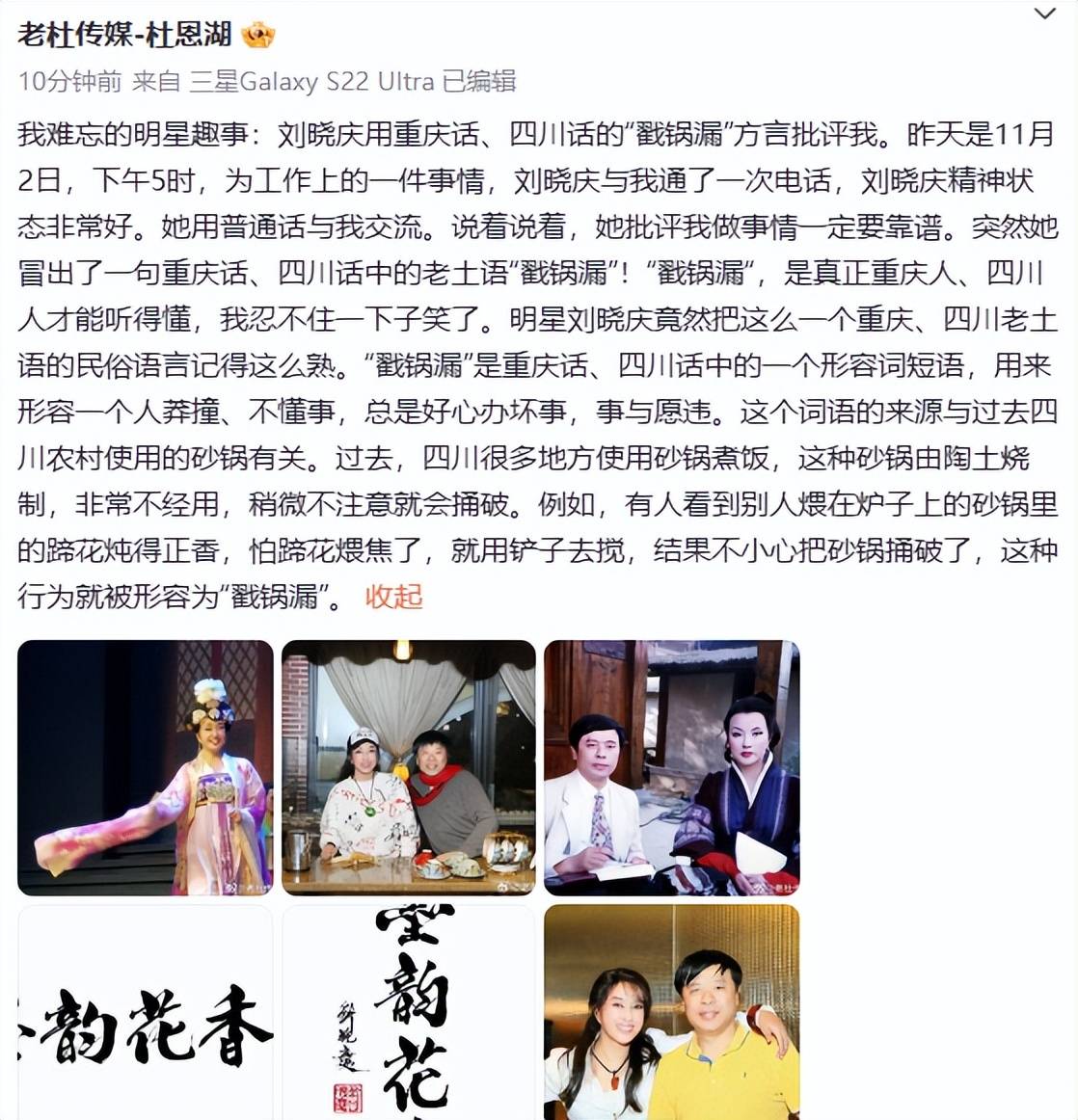Open the horizontal 韵花香 calligraphy image

(146, 1012)
